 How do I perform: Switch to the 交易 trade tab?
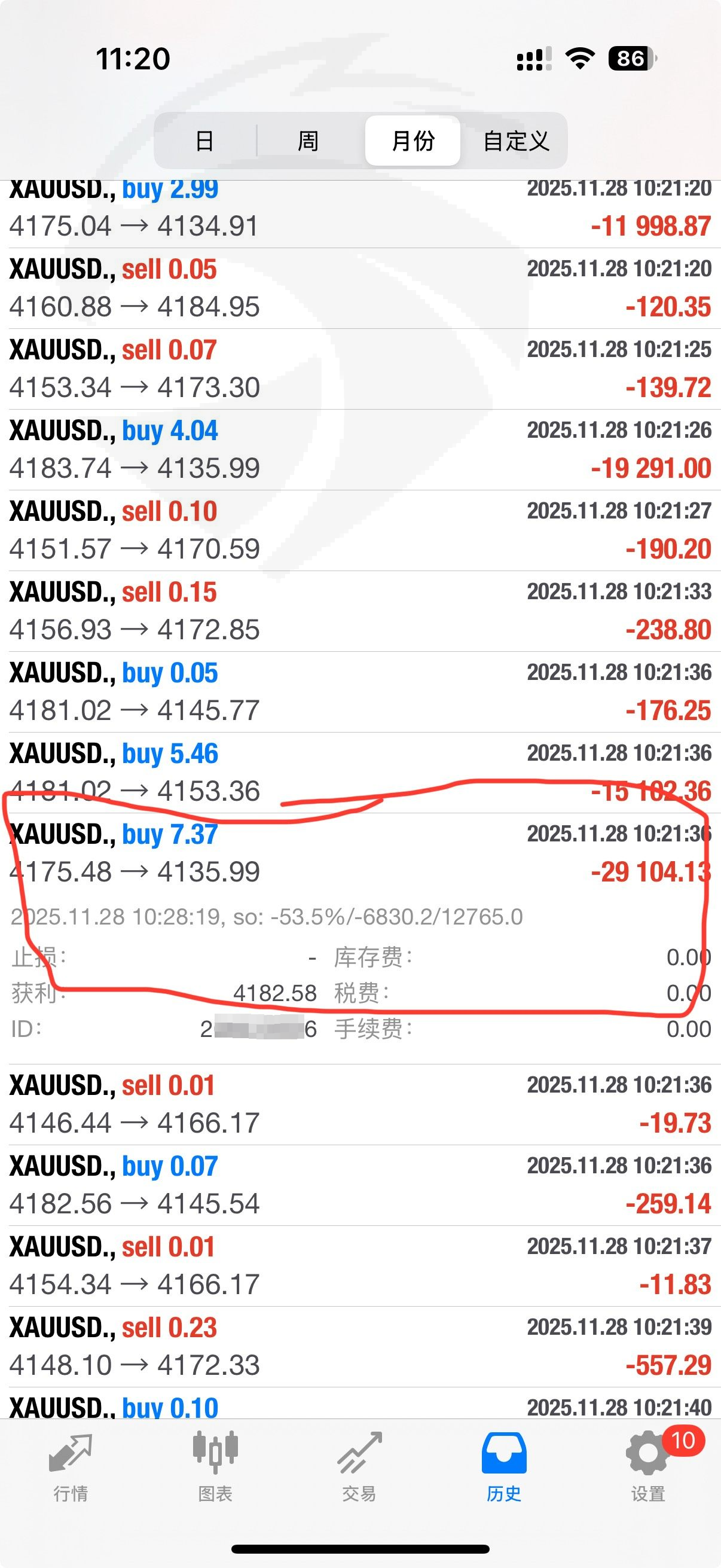359,1467
